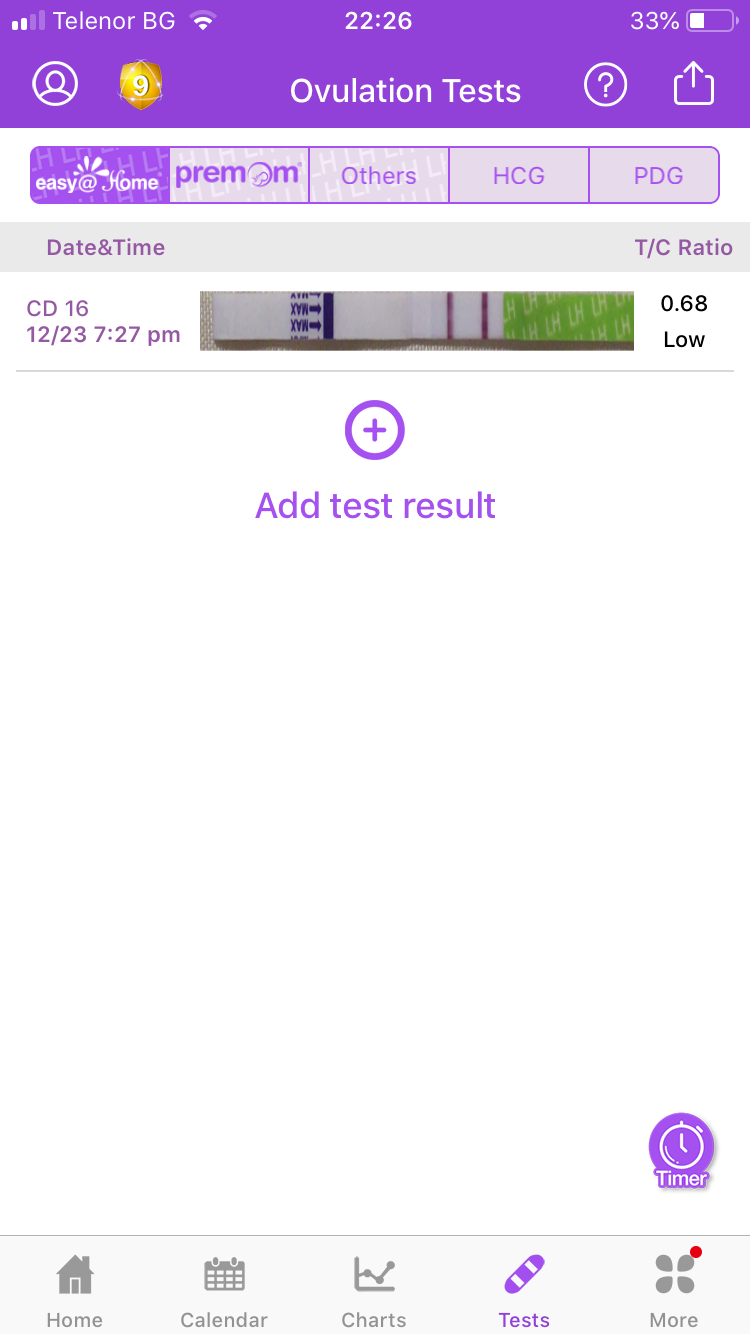Viewport: 750px width, 1334px height.
Task: Switch to the Others tab
Action: click(379, 175)
